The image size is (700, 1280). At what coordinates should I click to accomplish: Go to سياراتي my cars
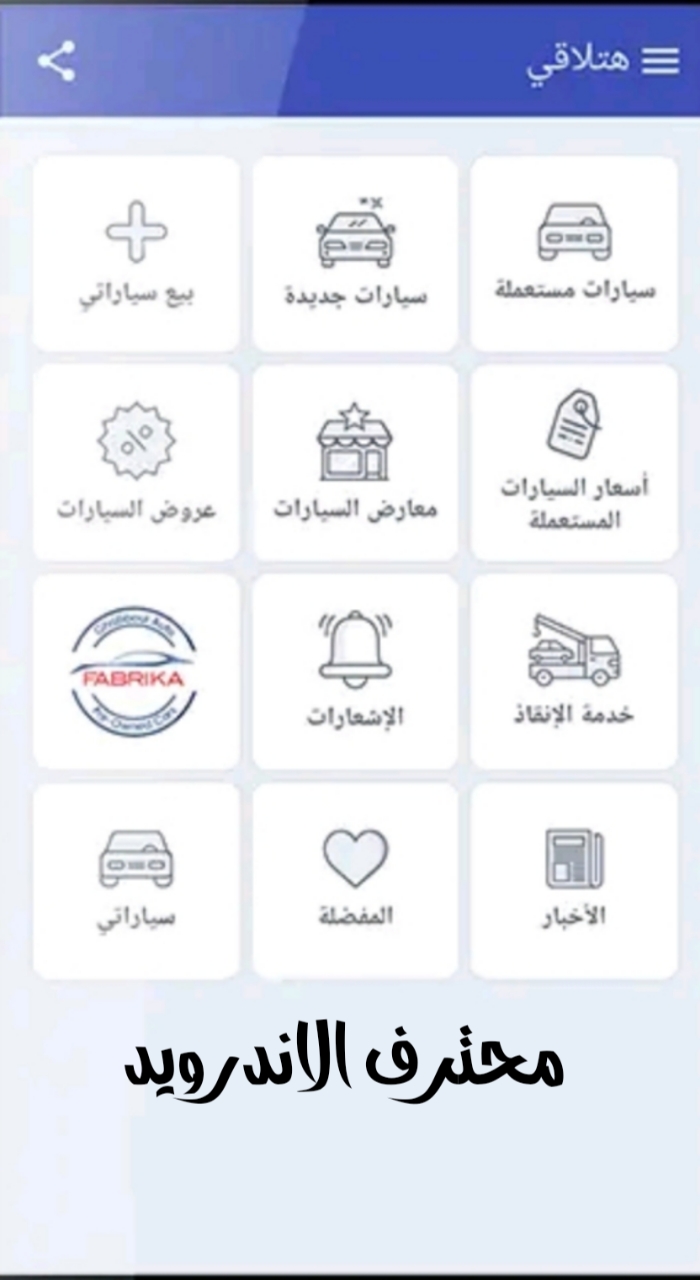(136, 880)
